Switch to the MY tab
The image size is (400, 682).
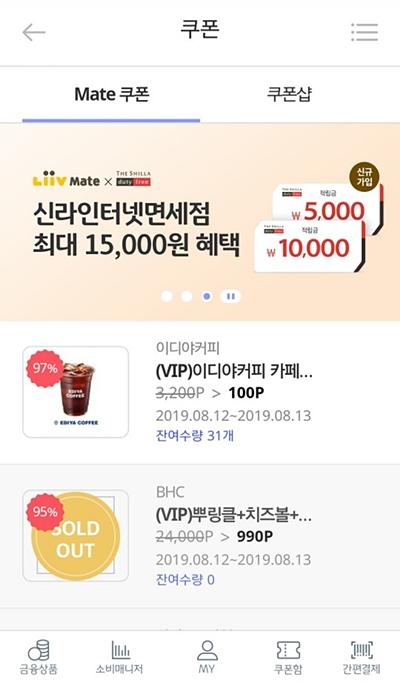207,657
